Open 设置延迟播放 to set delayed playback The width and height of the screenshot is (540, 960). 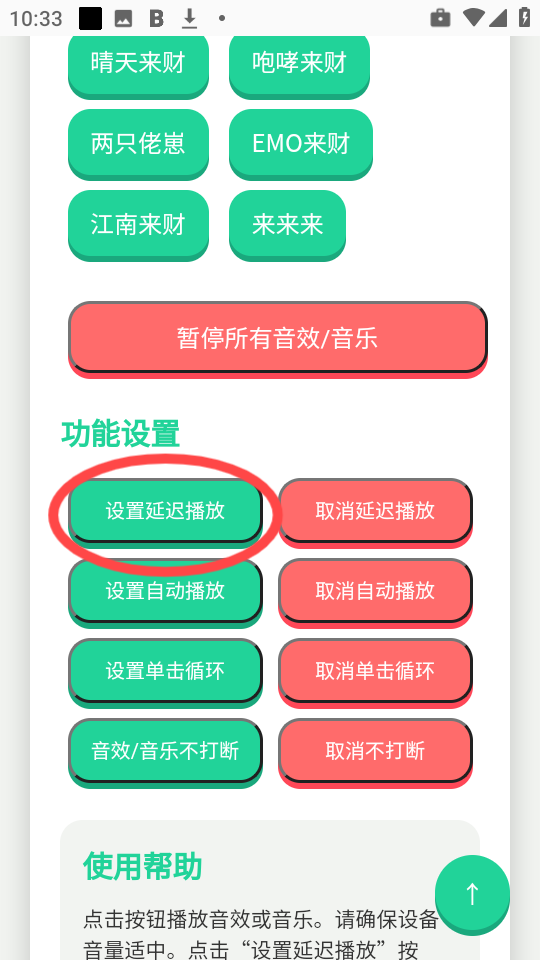(x=165, y=512)
